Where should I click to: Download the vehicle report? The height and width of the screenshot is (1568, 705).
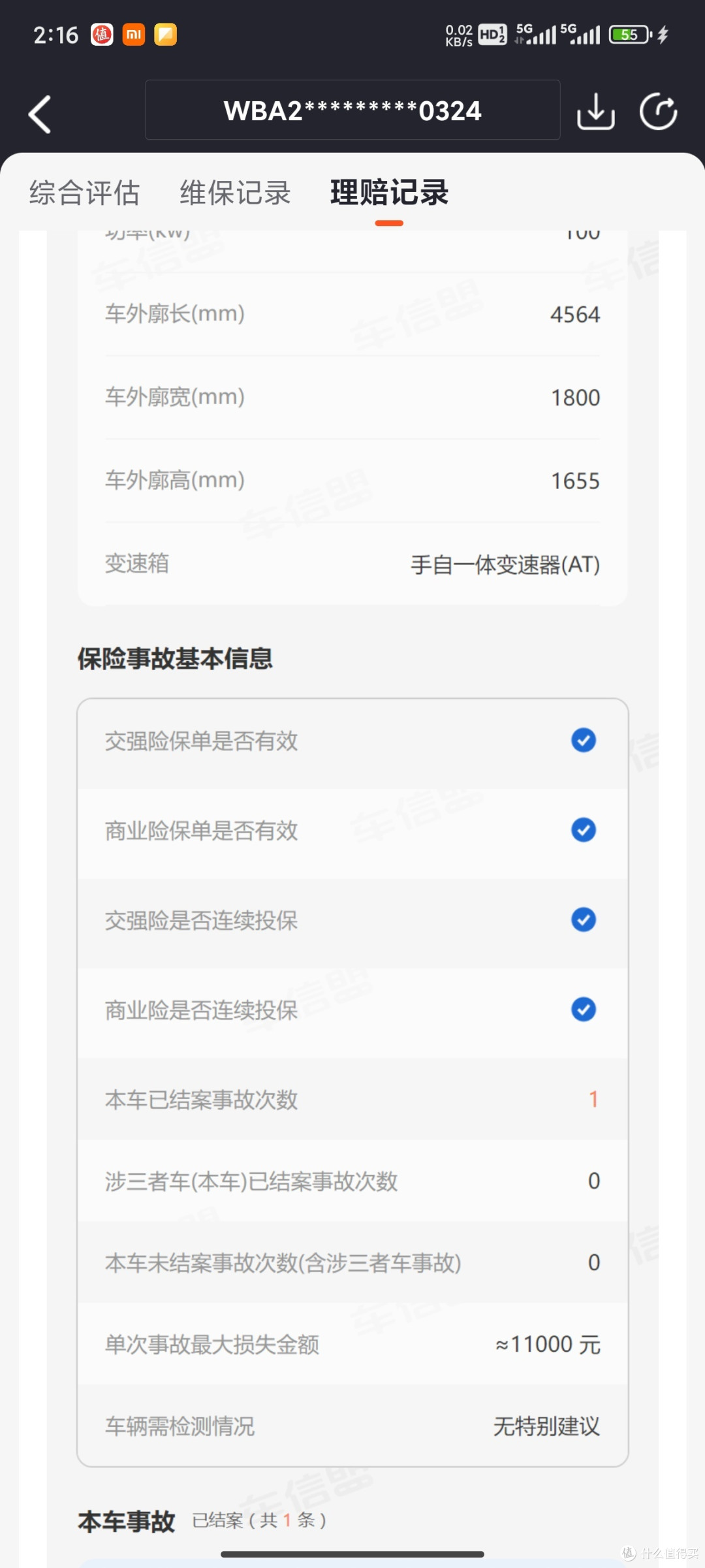tap(595, 112)
